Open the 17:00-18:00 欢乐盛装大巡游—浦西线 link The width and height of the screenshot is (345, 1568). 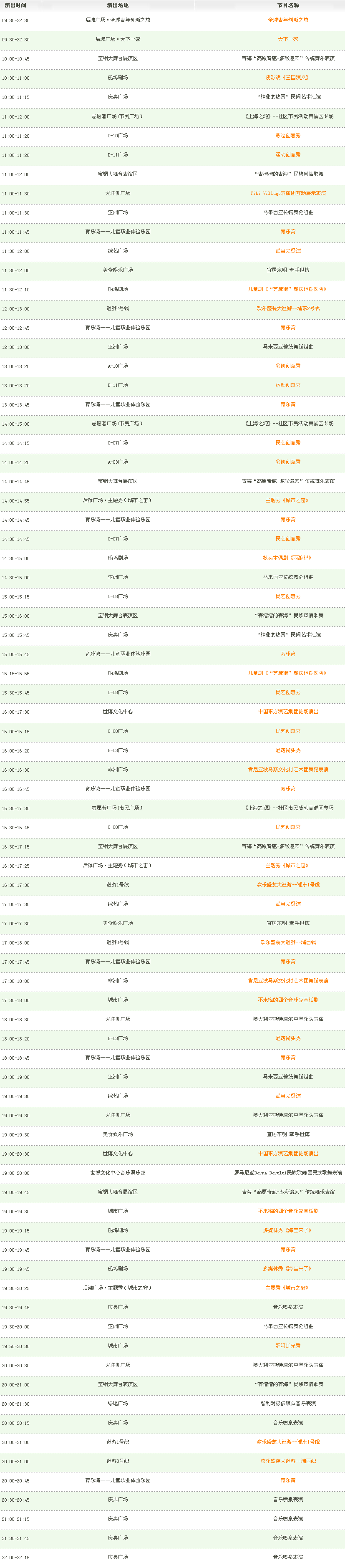(288, 942)
